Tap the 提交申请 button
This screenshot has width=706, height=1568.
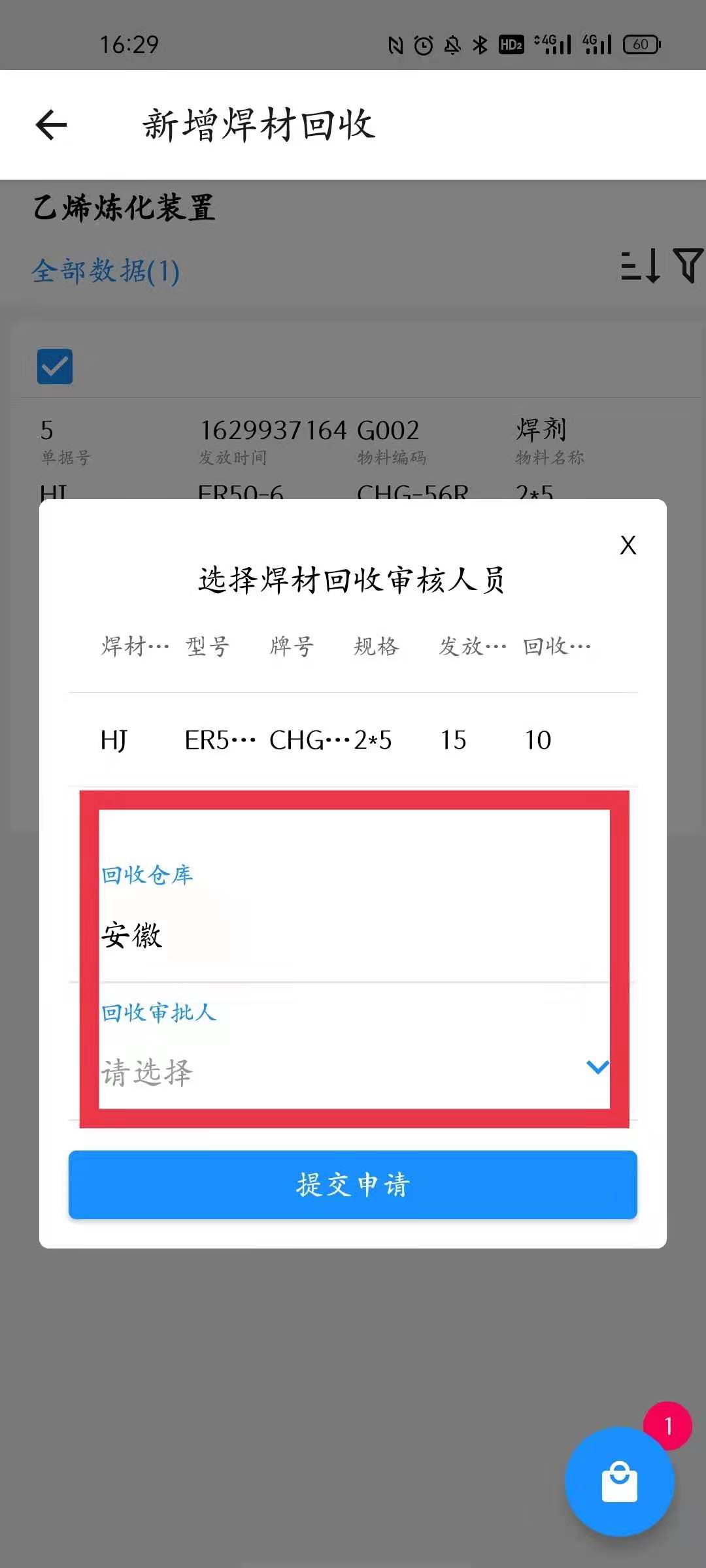coord(353,1184)
